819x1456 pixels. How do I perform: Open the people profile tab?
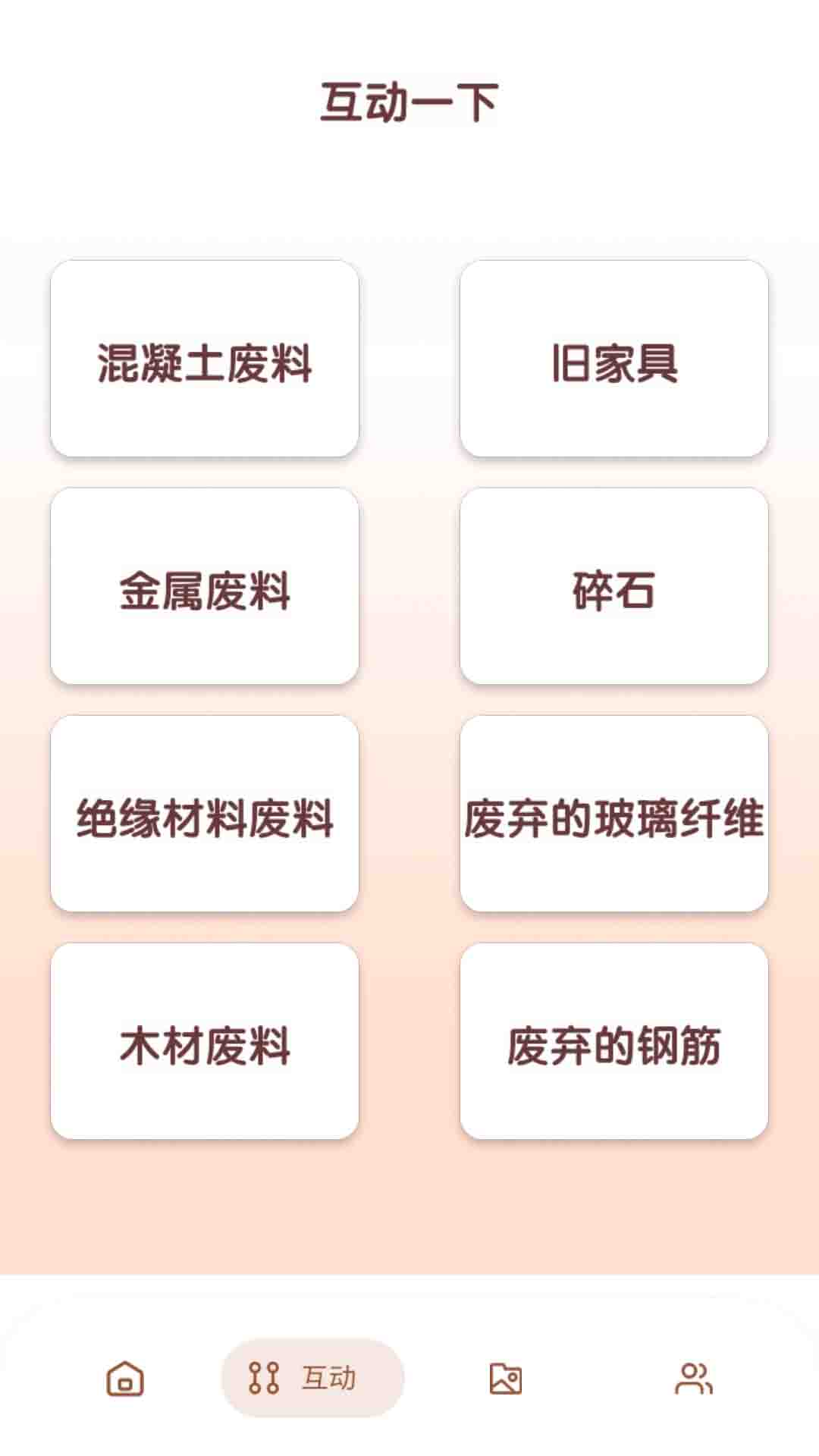693,1378
